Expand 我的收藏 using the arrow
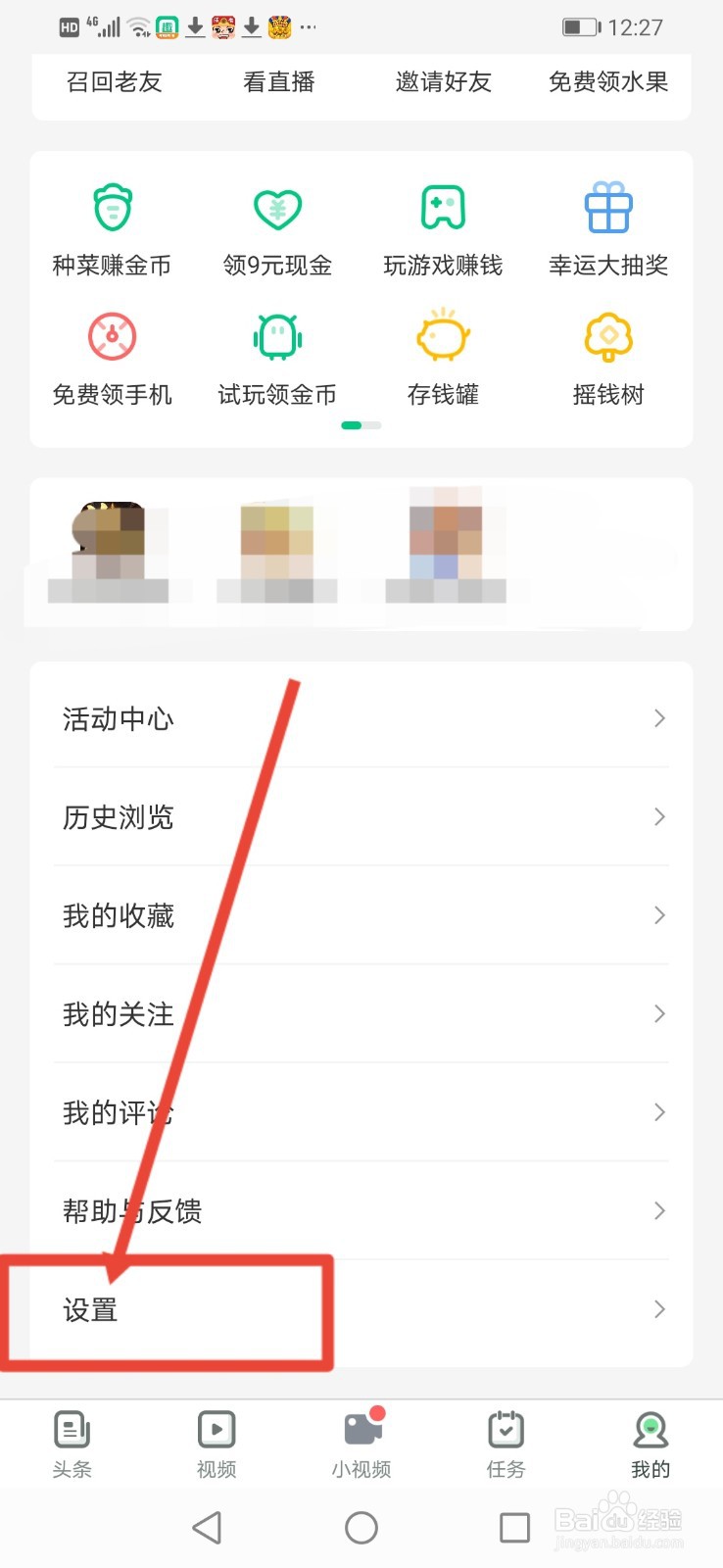 tap(658, 915)
